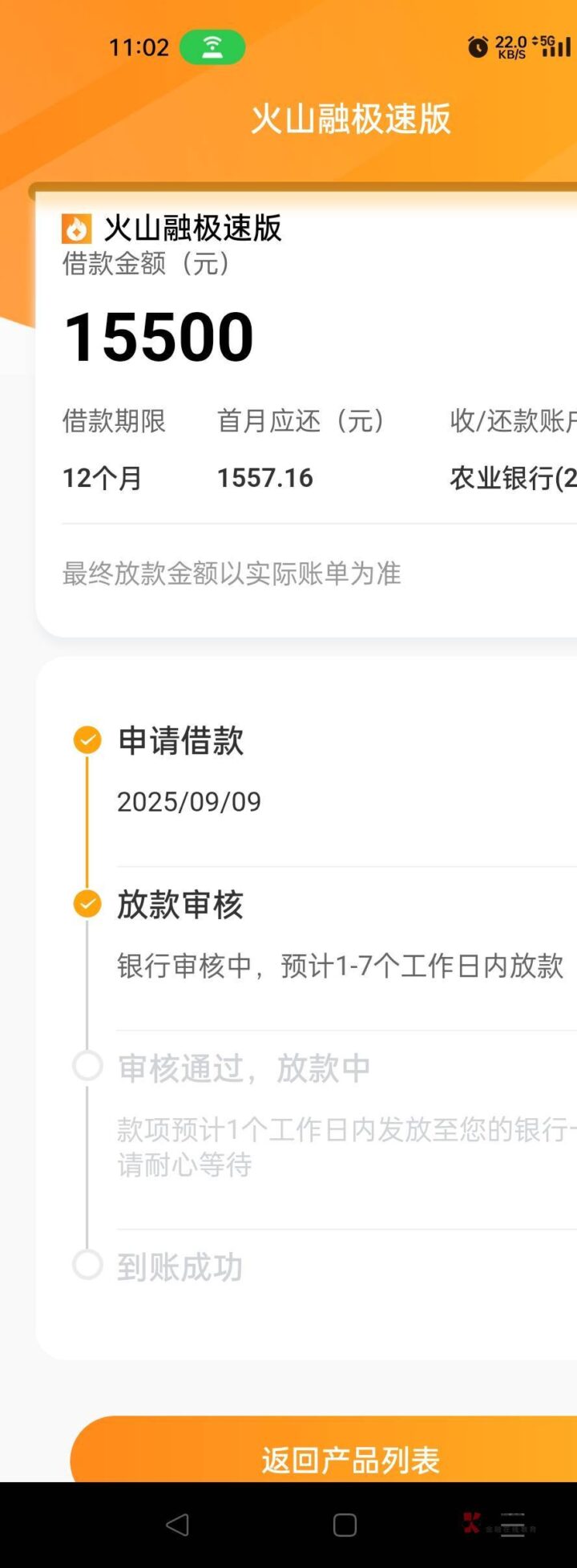This screenshot has width=577, height=1568.
Task: Tap the alarm speed-monitor icon in status bar
Action: click(478, 47)
